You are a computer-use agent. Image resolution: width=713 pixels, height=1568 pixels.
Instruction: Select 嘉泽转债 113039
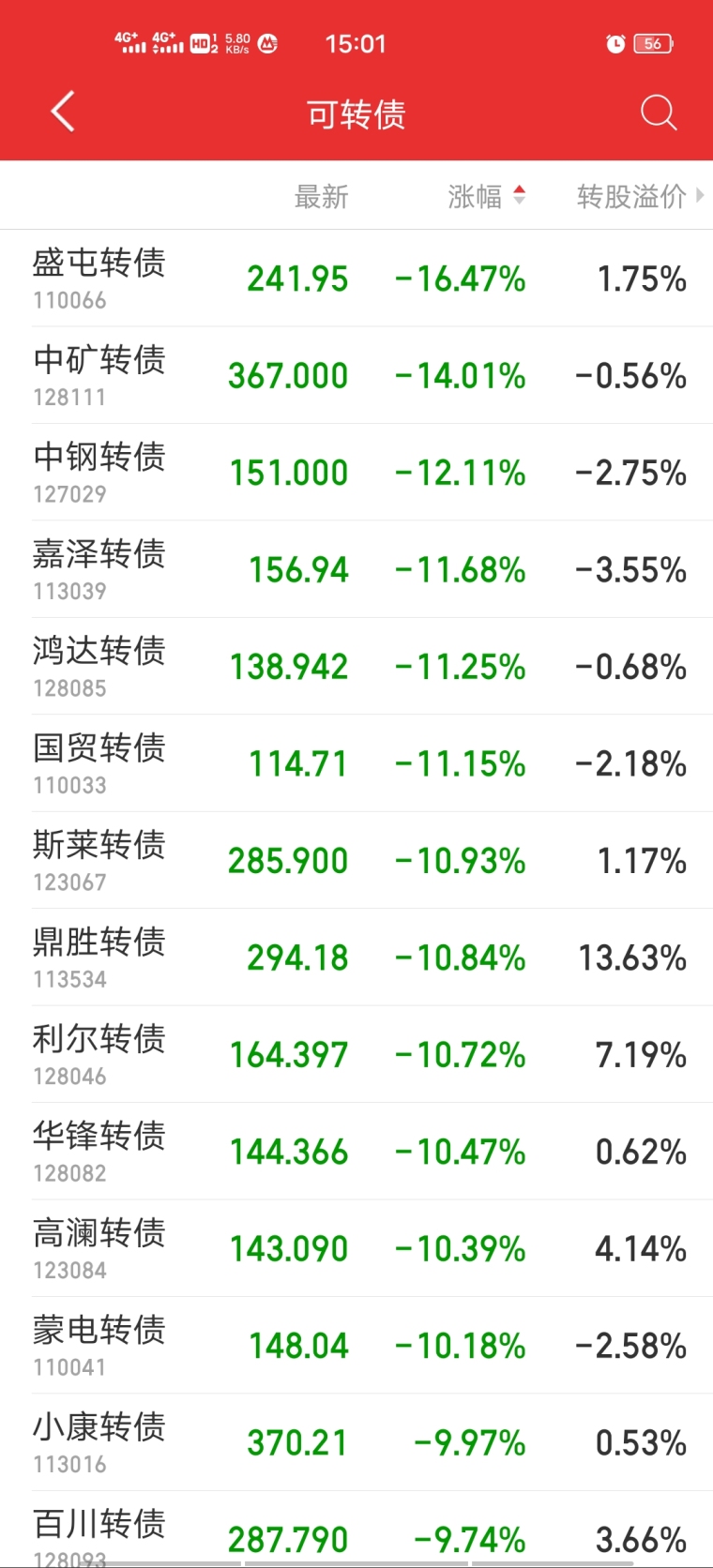pyautogui.click(x=356, y=569)
